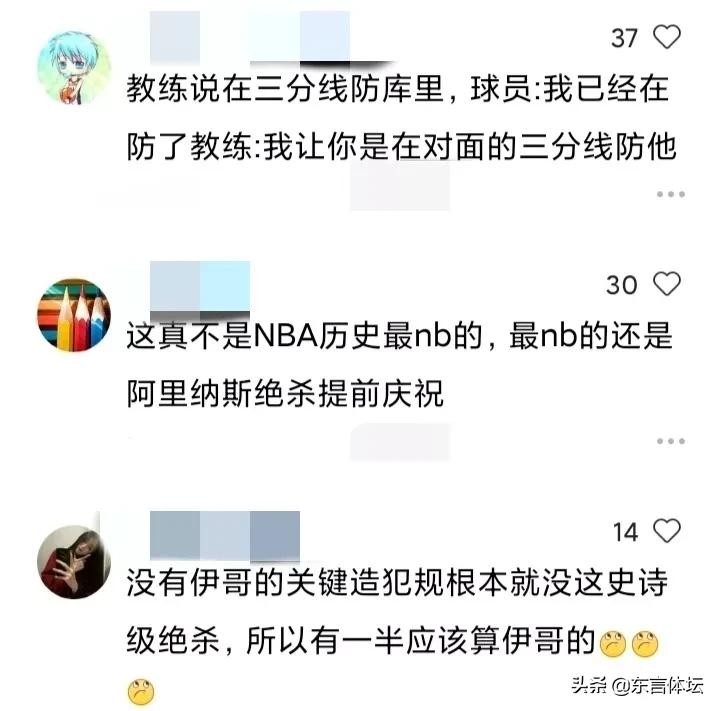
Task: Like the comment mentioning Arenas's early celebration
Action: pos(667,285)
